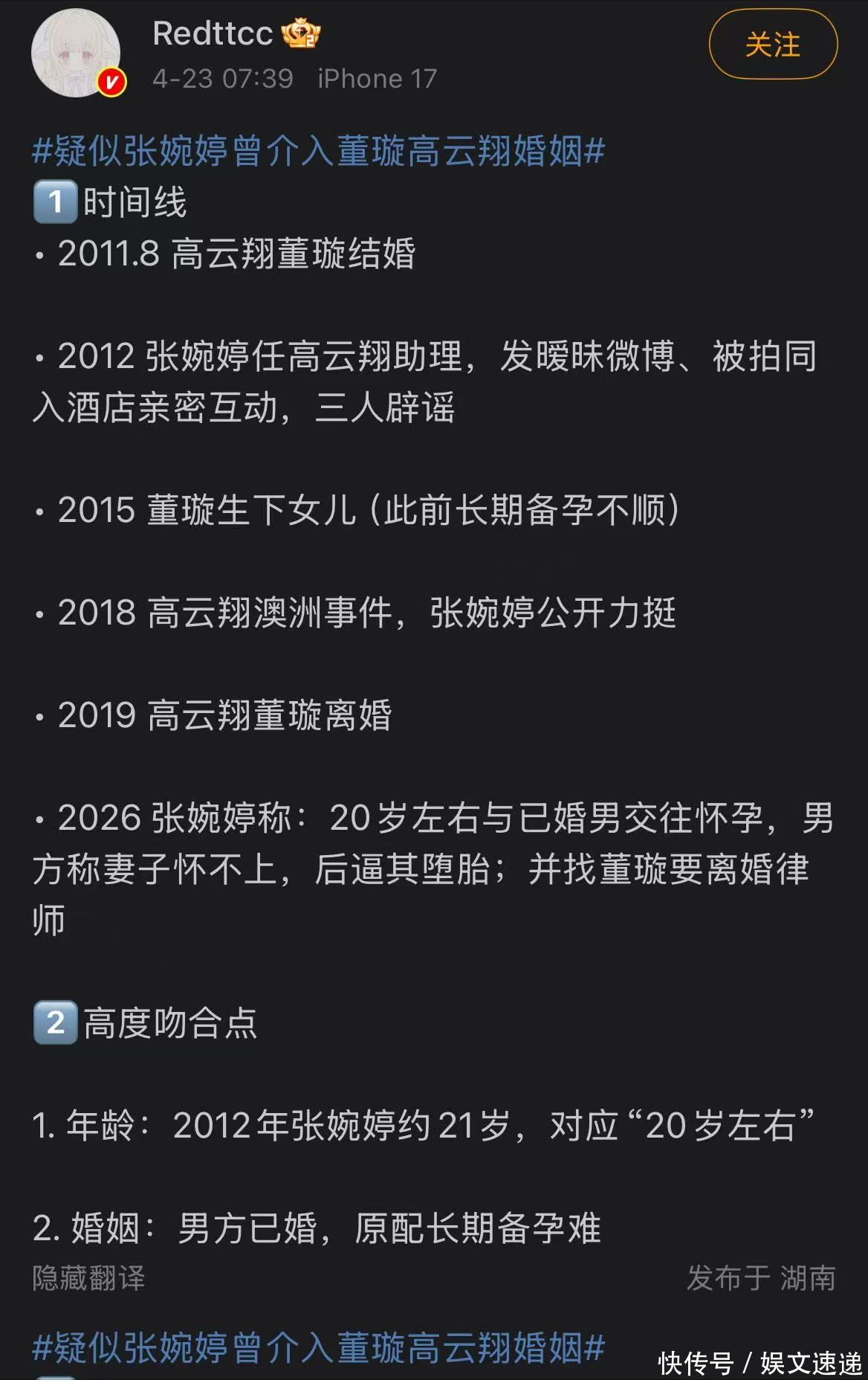868x1380 pixels.
Task: Open the Redttcc username link
Action: click(x=213, y=33)
